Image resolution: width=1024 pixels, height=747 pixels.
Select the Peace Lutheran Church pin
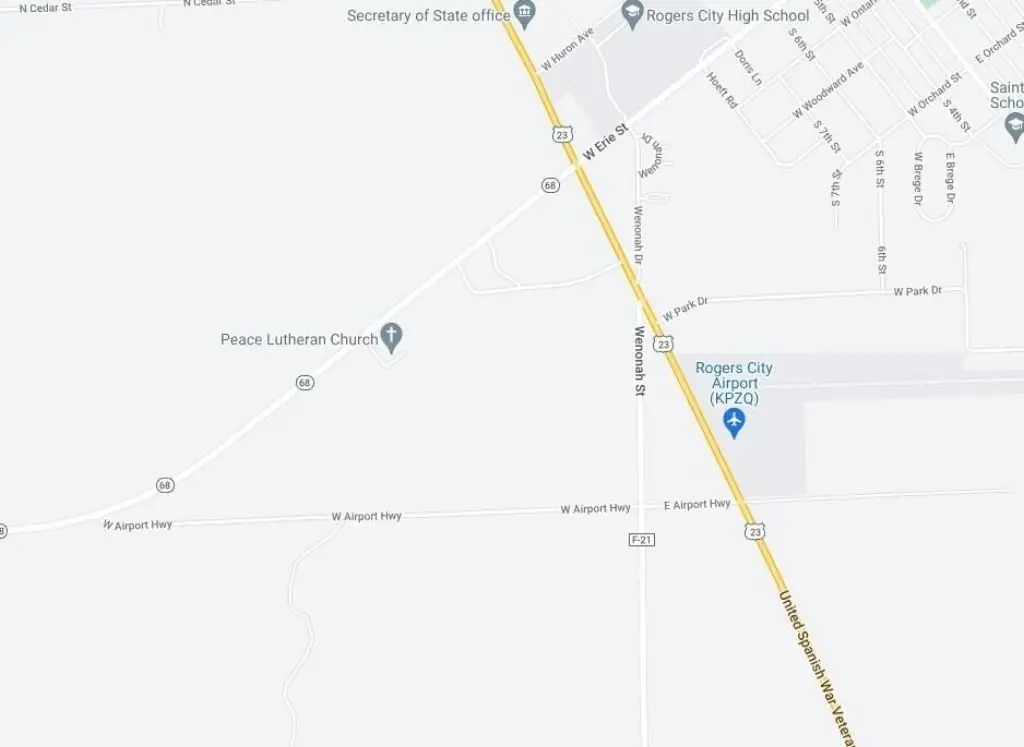pos(392,338)
